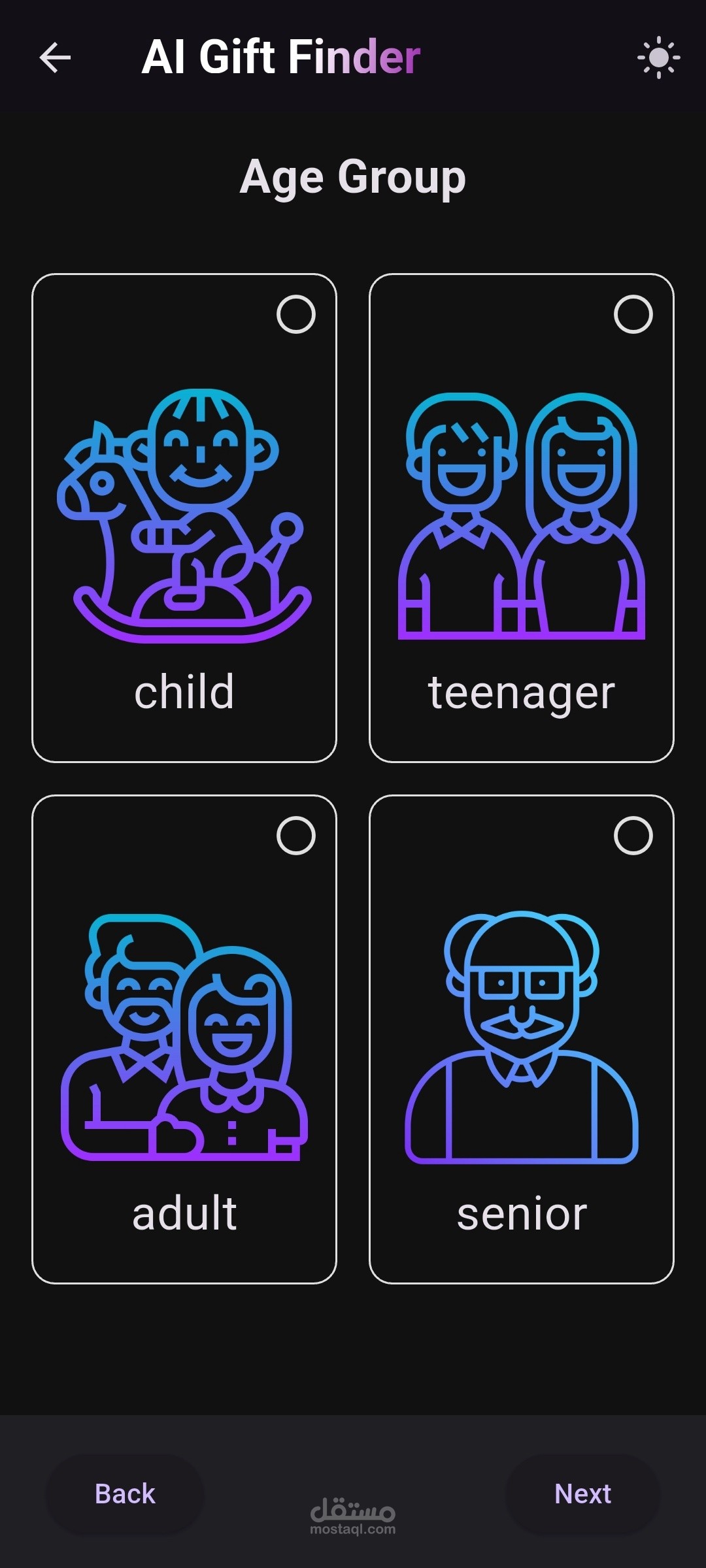Choose the teenager age group card
The image size is (706, 1568).
click(x=522, y=518)
